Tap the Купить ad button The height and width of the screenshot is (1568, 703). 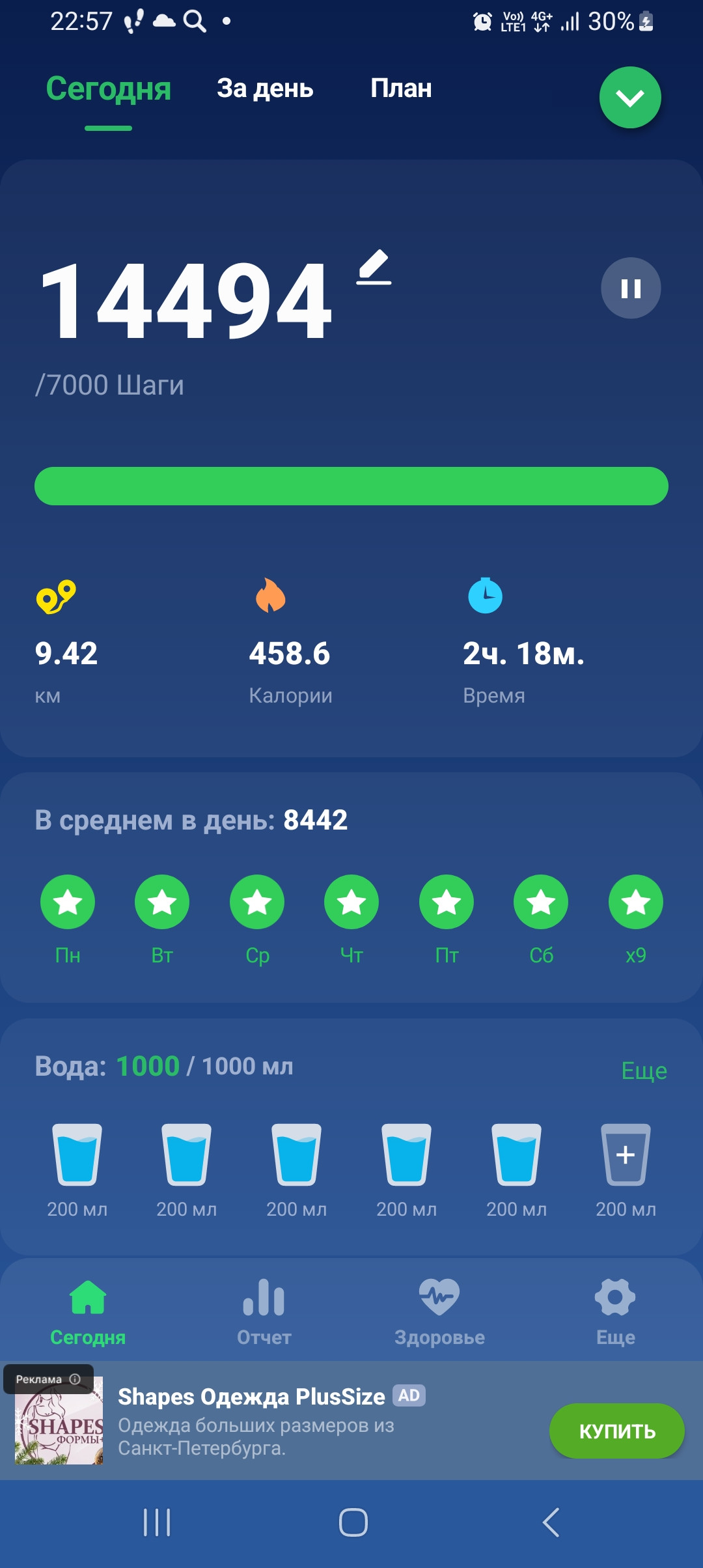pos(616,1431)
